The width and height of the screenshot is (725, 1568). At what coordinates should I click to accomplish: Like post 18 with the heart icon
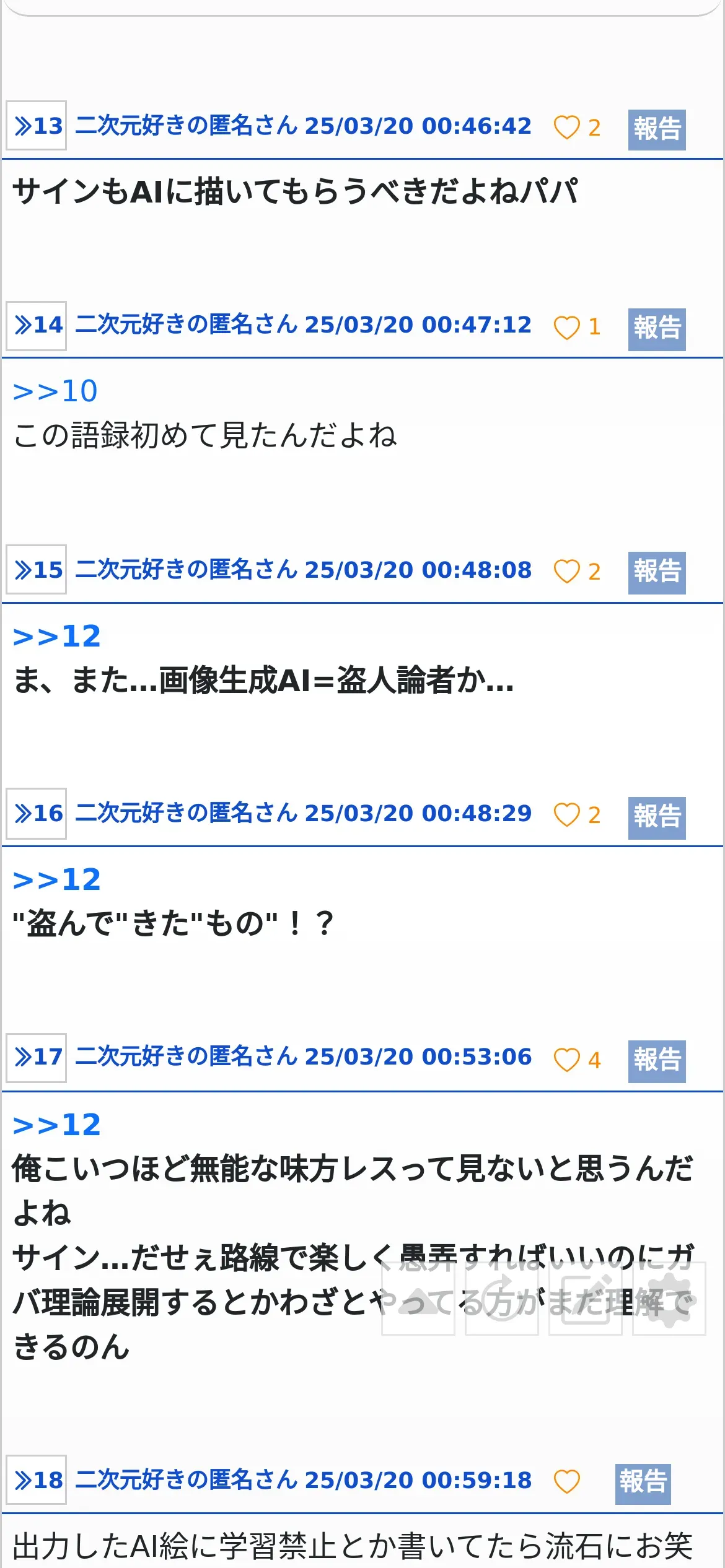click(x=566, y=1481)
